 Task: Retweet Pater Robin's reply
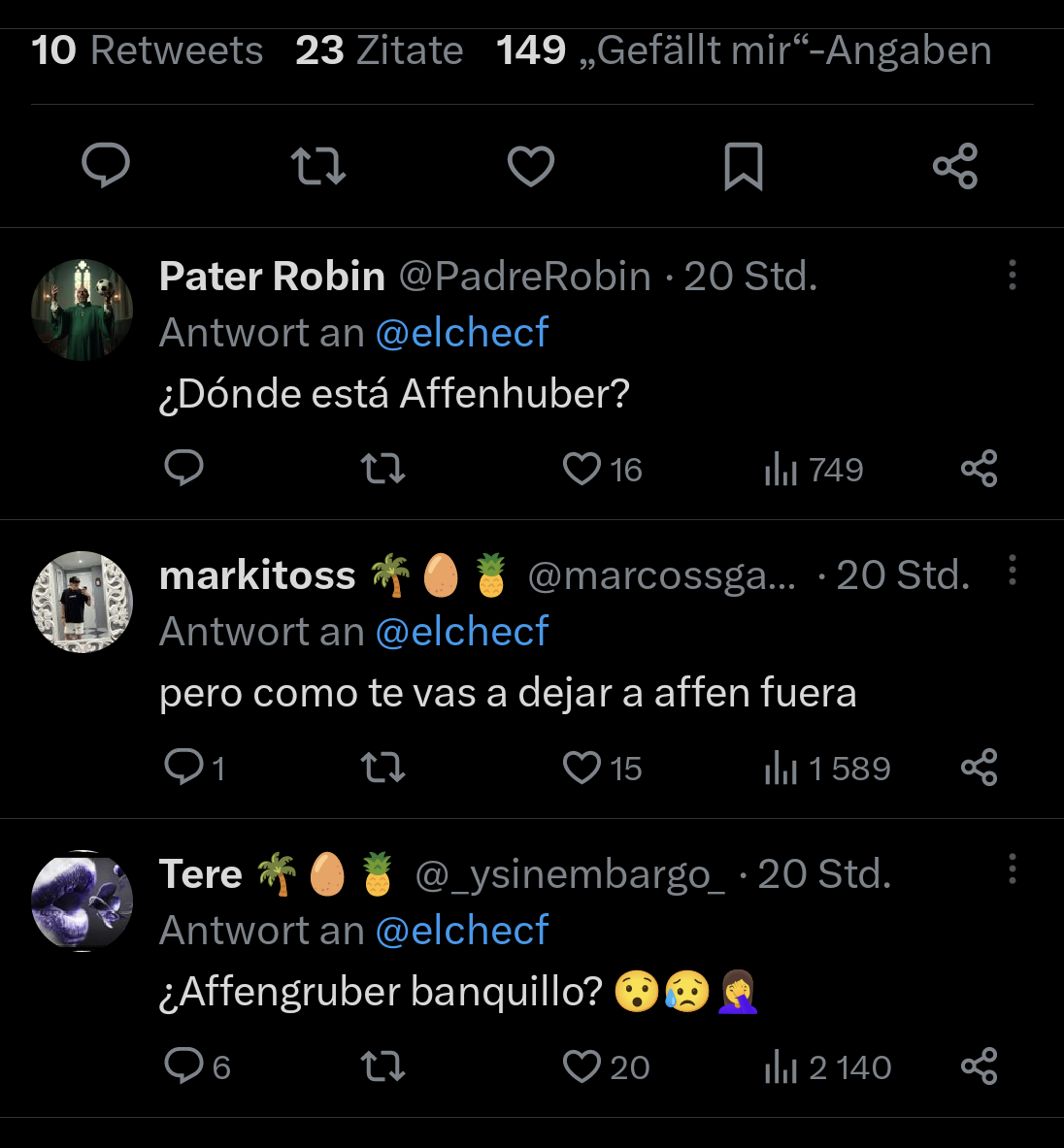382,469
